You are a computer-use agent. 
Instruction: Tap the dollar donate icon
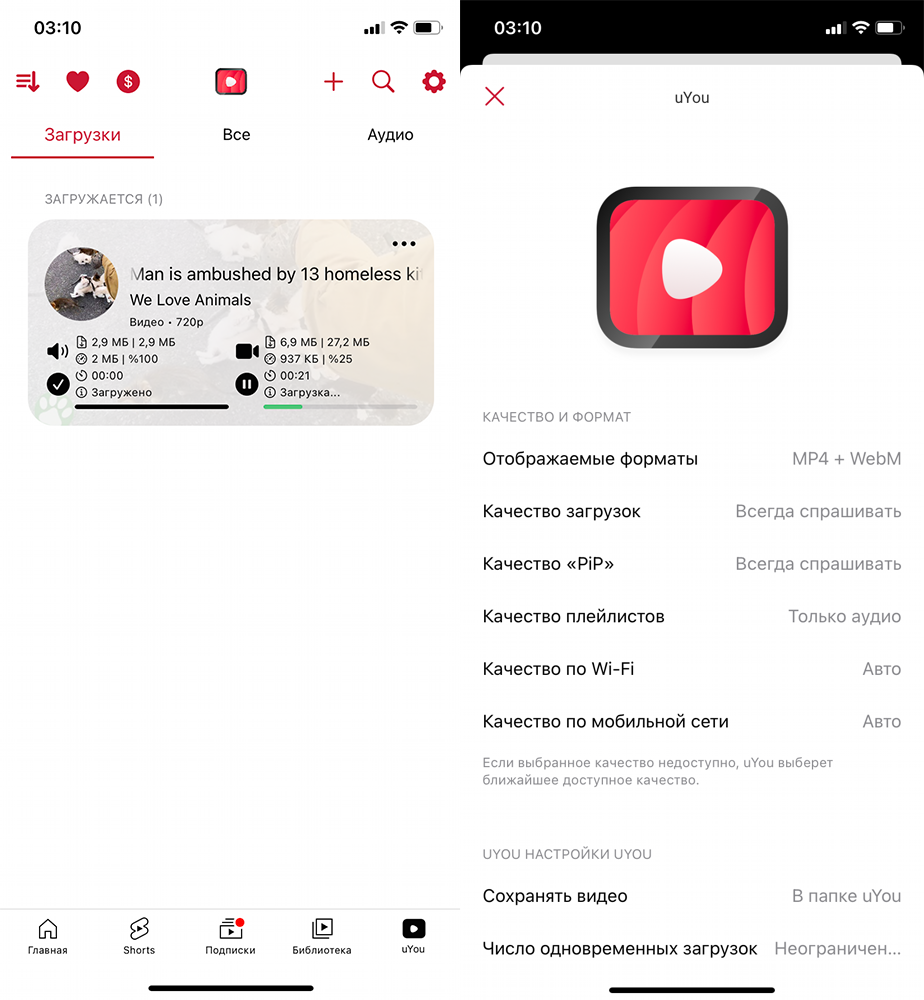point(128,82)
